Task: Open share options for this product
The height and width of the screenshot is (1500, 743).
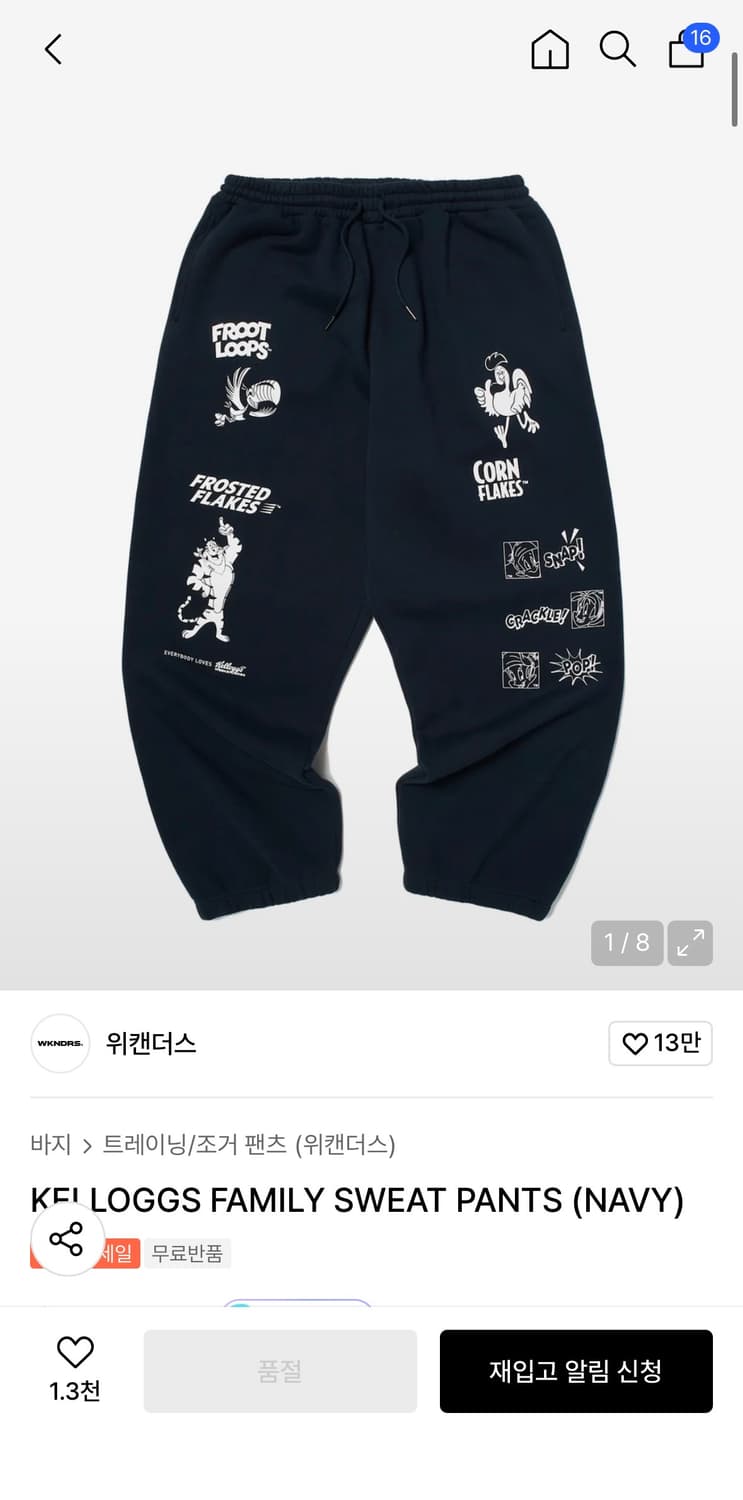Action: (x=66, y=1240)
